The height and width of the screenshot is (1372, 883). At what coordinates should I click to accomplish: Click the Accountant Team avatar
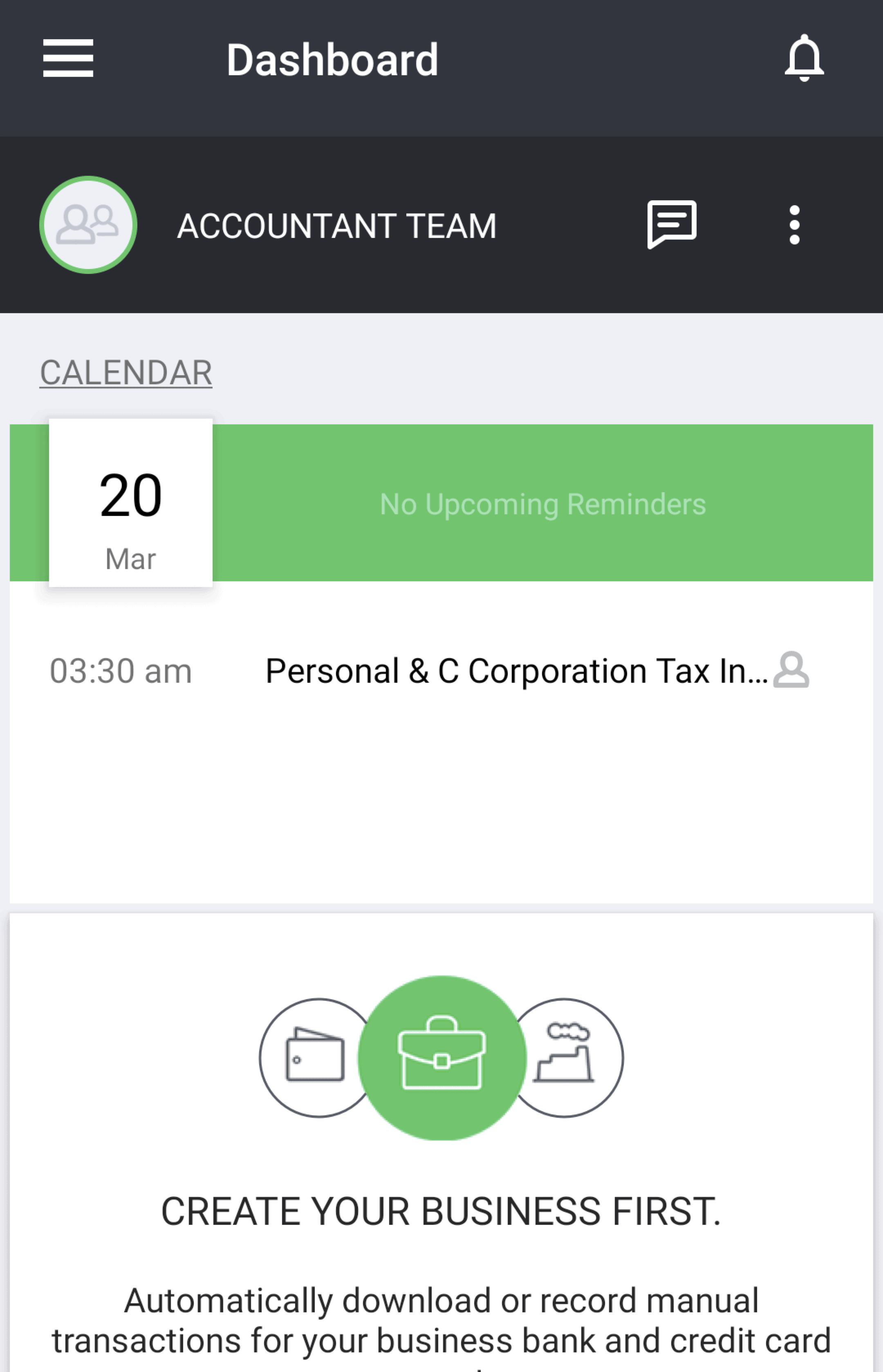87,225
